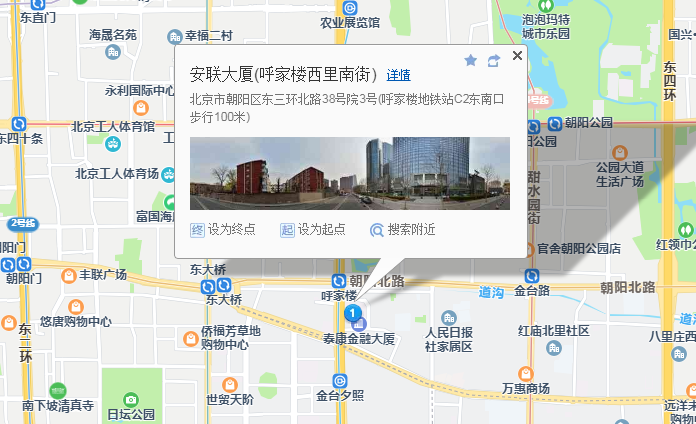Viewport: 696px width, 424px height.
Task: Choose 设为起点 to set as start
Action: [313, 229]
